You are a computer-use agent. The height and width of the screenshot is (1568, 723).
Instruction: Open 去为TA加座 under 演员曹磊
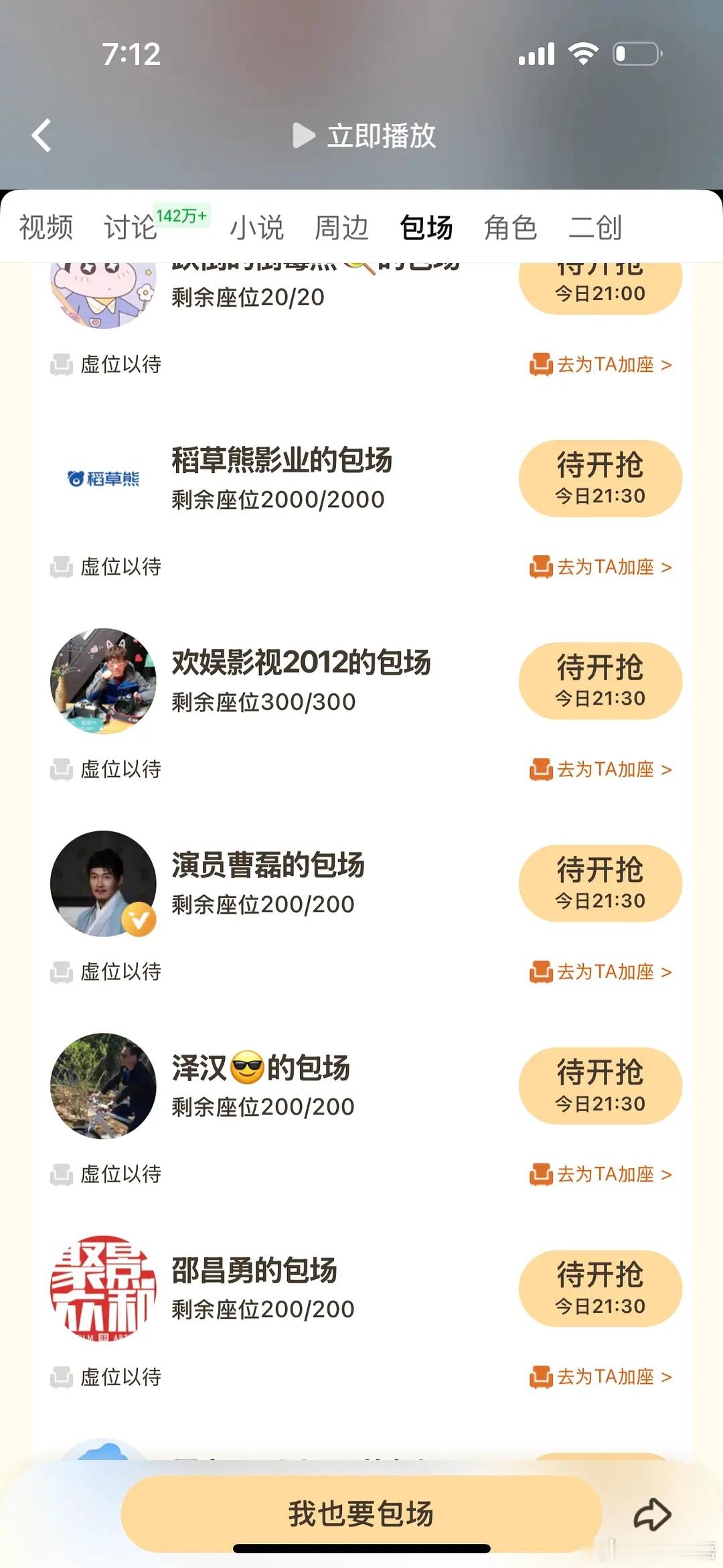point(600,972)
